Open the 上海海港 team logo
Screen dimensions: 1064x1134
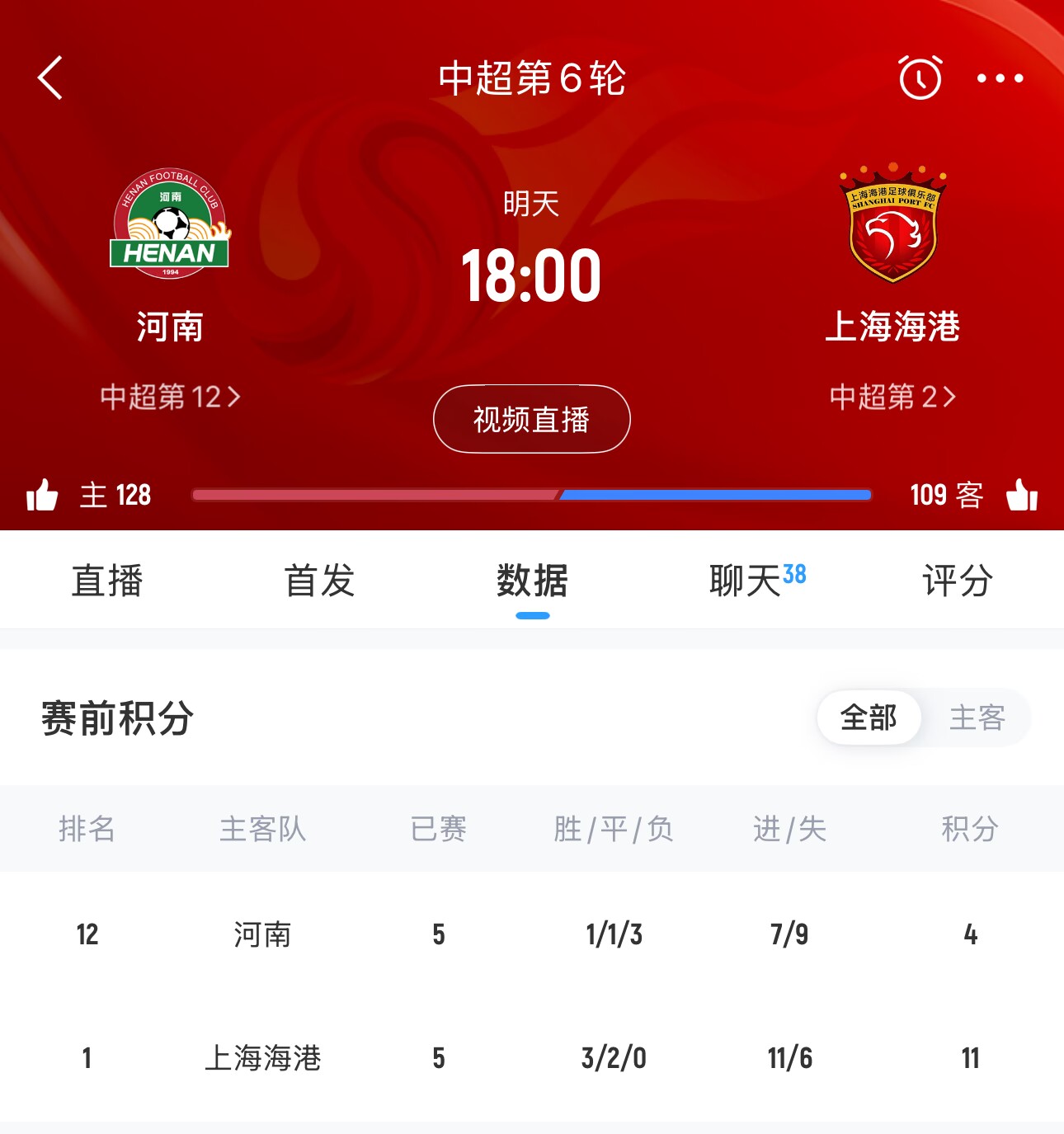tap(892, 223)
